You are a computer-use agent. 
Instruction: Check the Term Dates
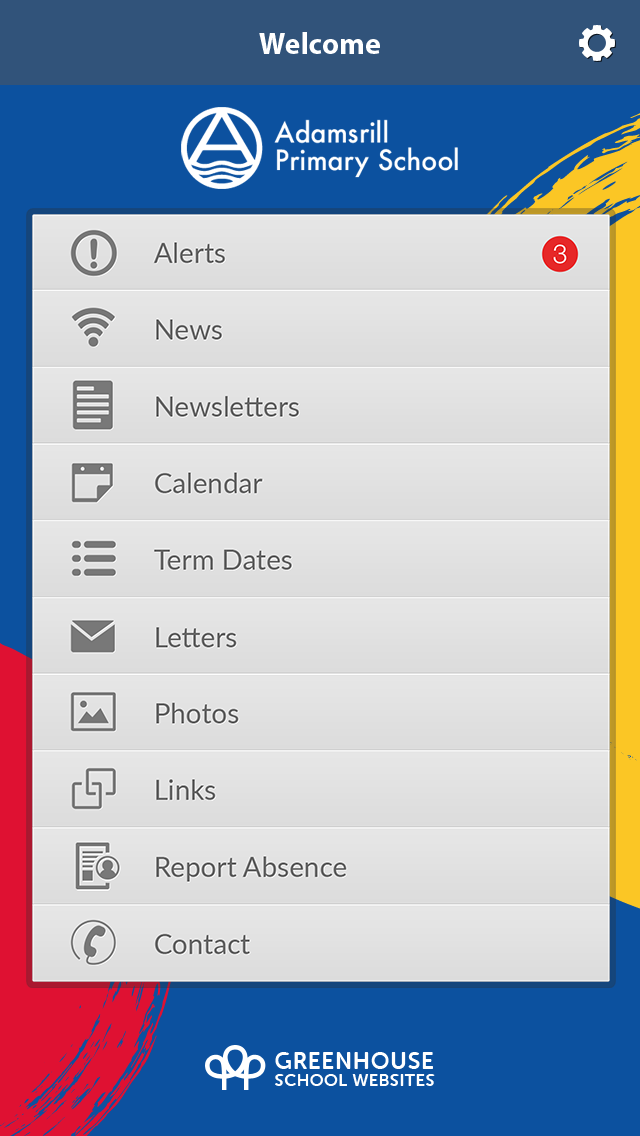pos(320,559)
